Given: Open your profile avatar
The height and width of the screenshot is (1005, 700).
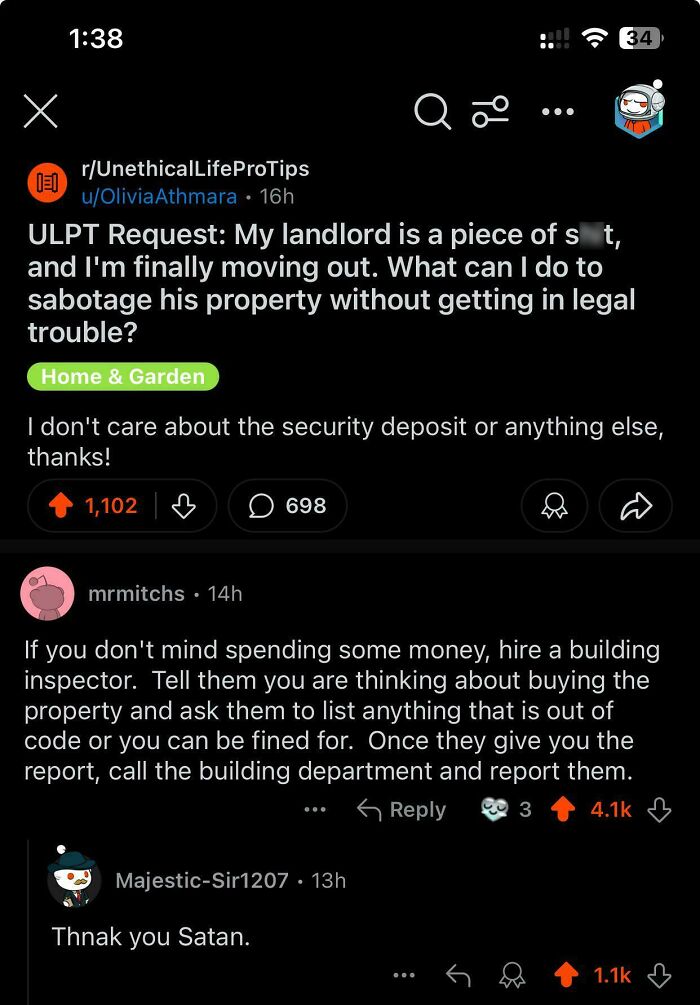Looking at the screenshot, I should (x=639, y=109).
